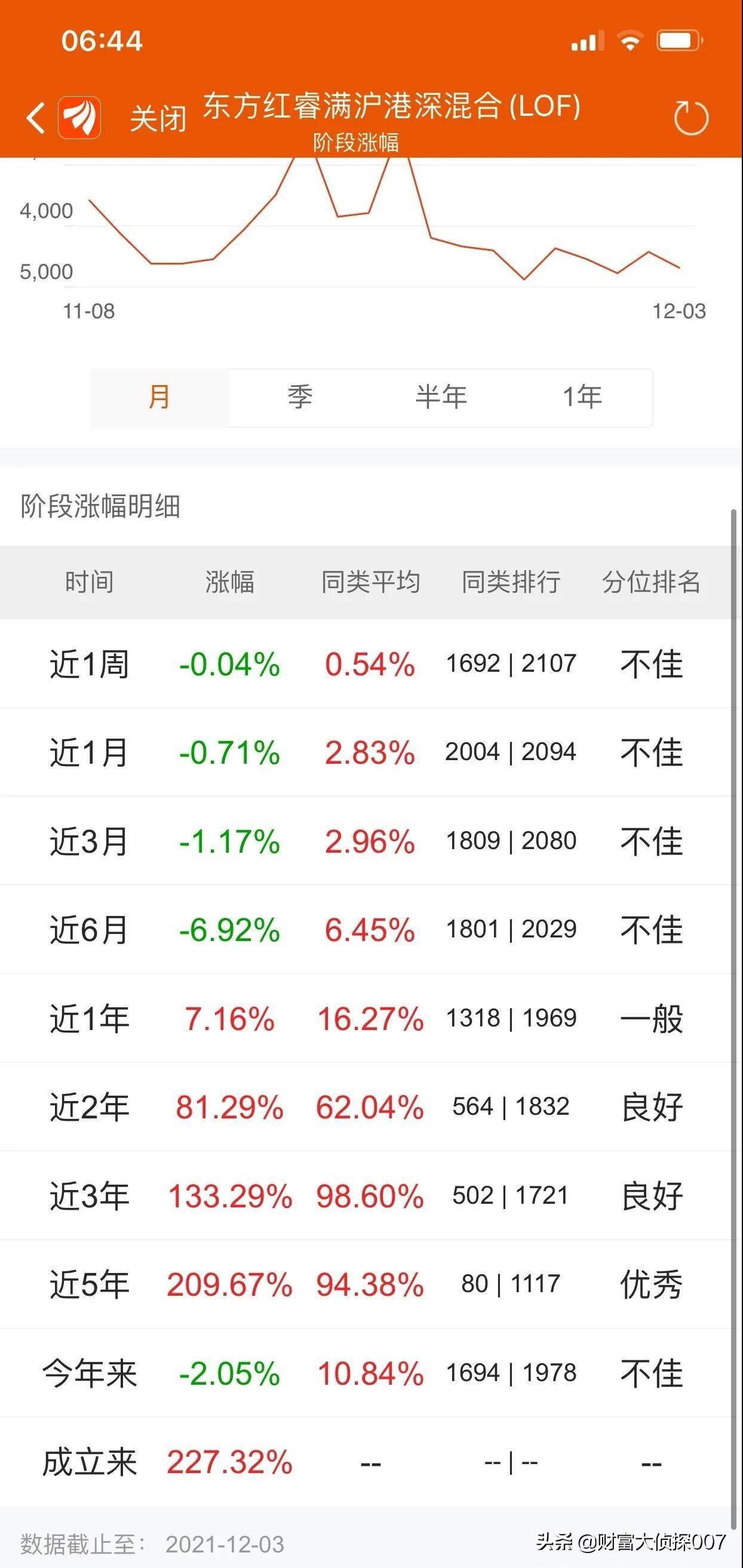Go back using the arrow icon
The height and width of the screenshot is (1568, 743).
35,118
